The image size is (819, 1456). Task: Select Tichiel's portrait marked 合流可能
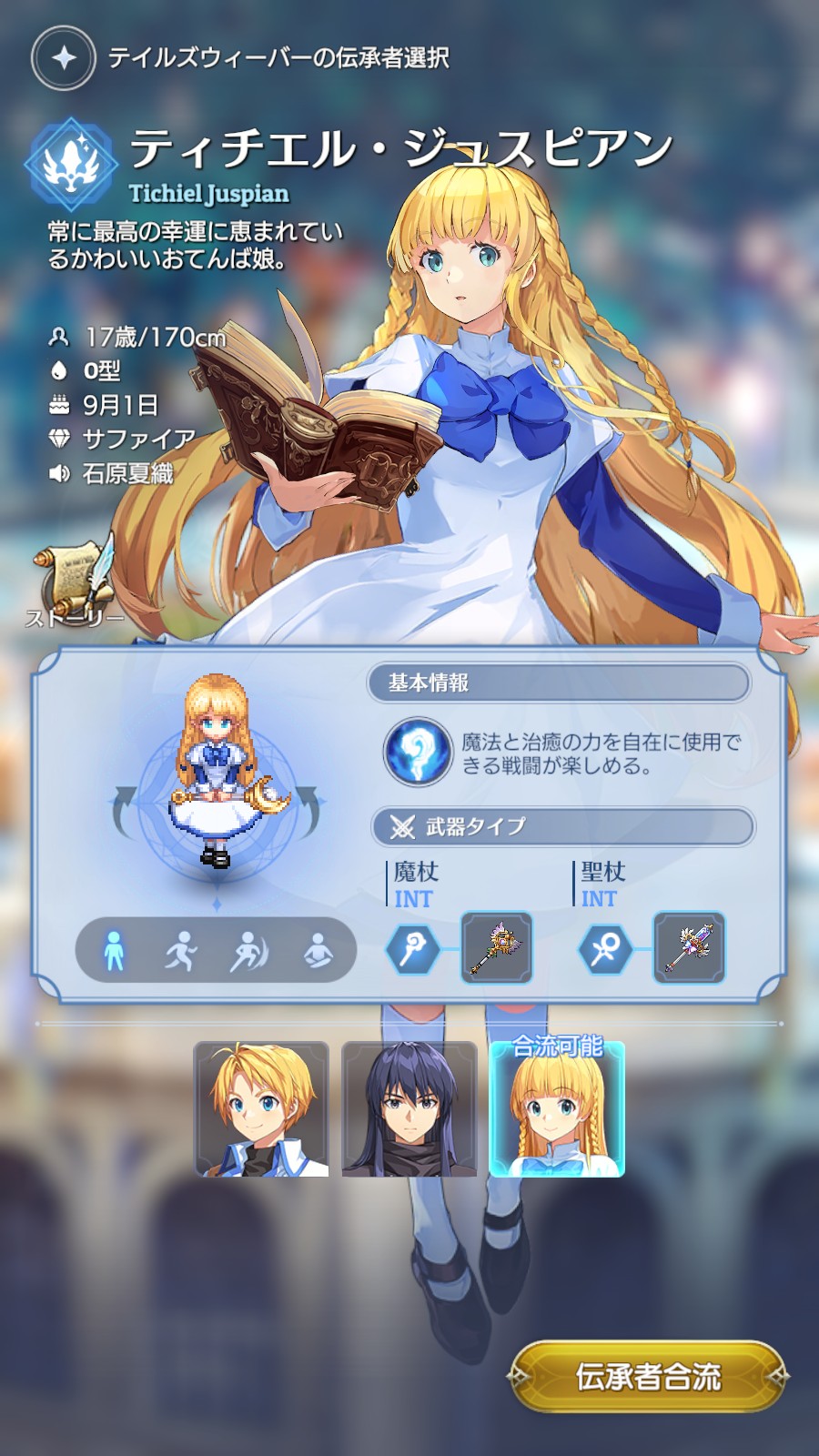(x=557, y=1109)
